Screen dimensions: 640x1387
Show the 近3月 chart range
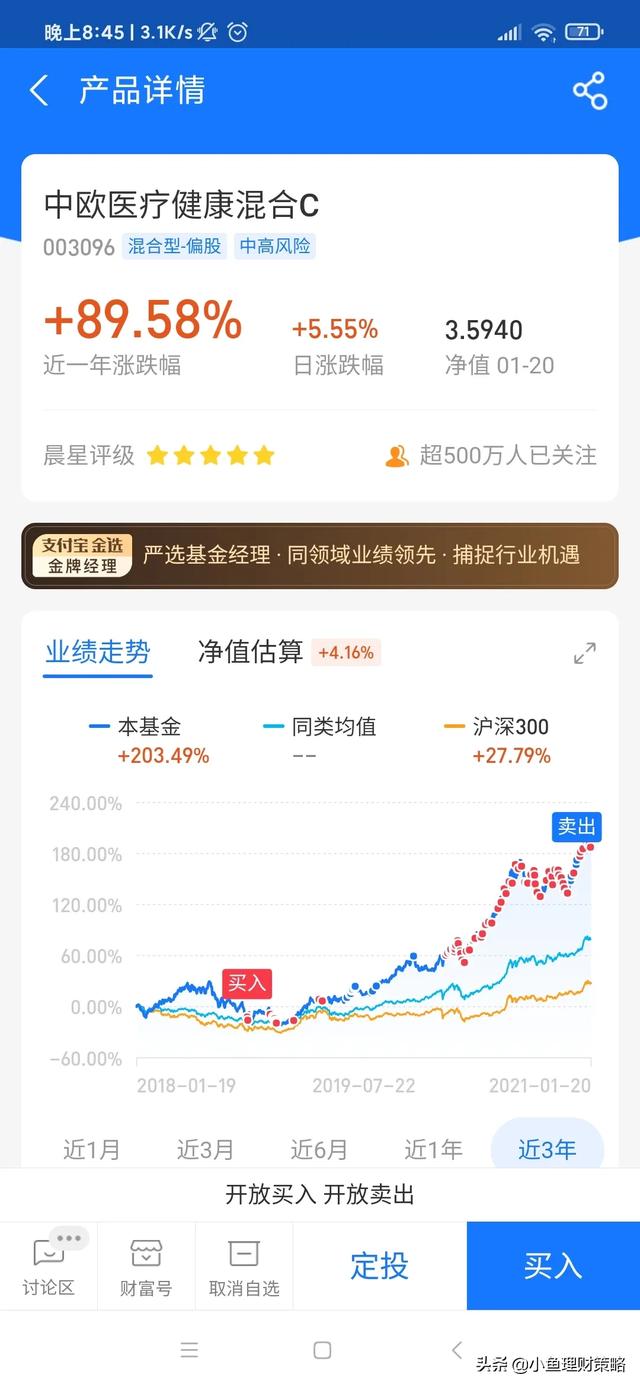[x=205, y=1149]
